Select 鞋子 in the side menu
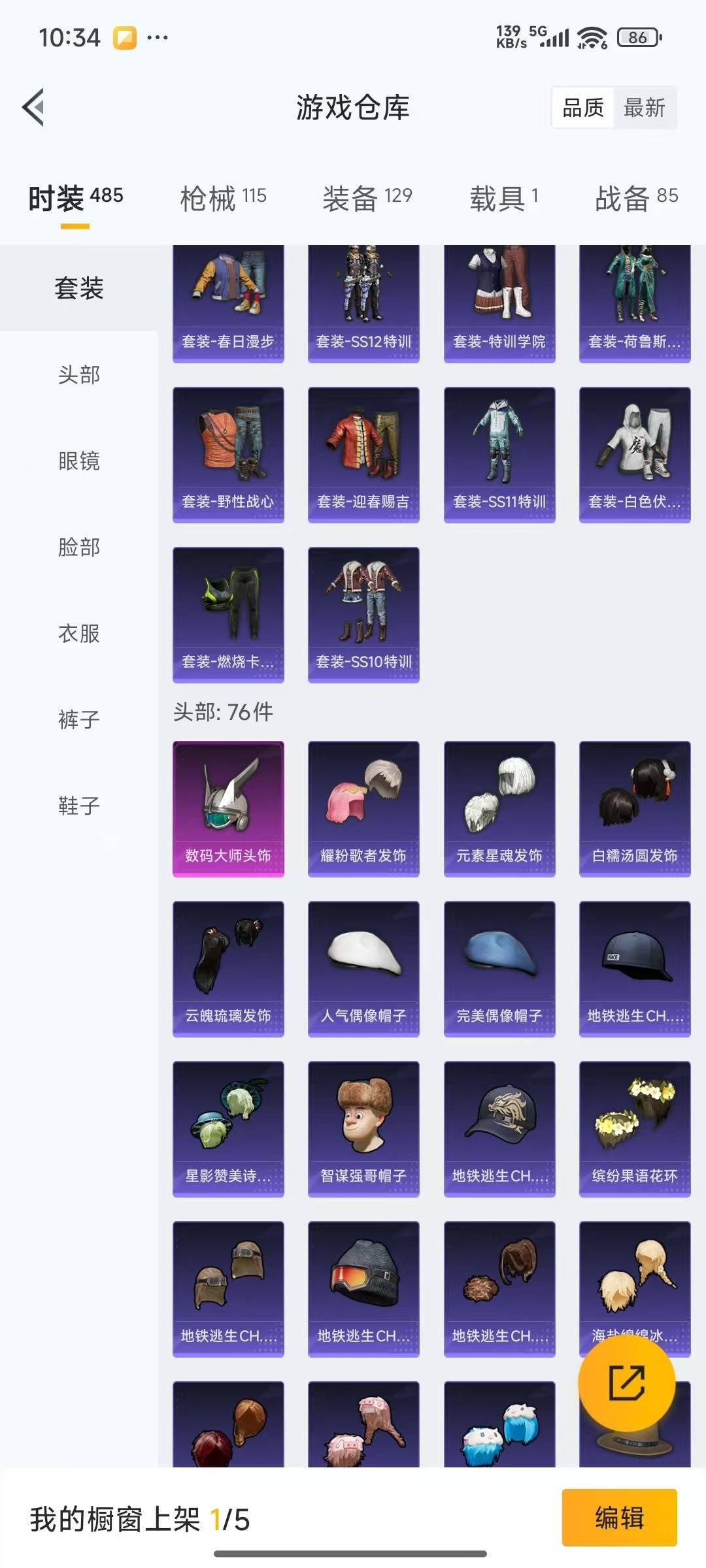Image resolution: width=706 pixels, height=1568 pixels. (x=79, y=806)
